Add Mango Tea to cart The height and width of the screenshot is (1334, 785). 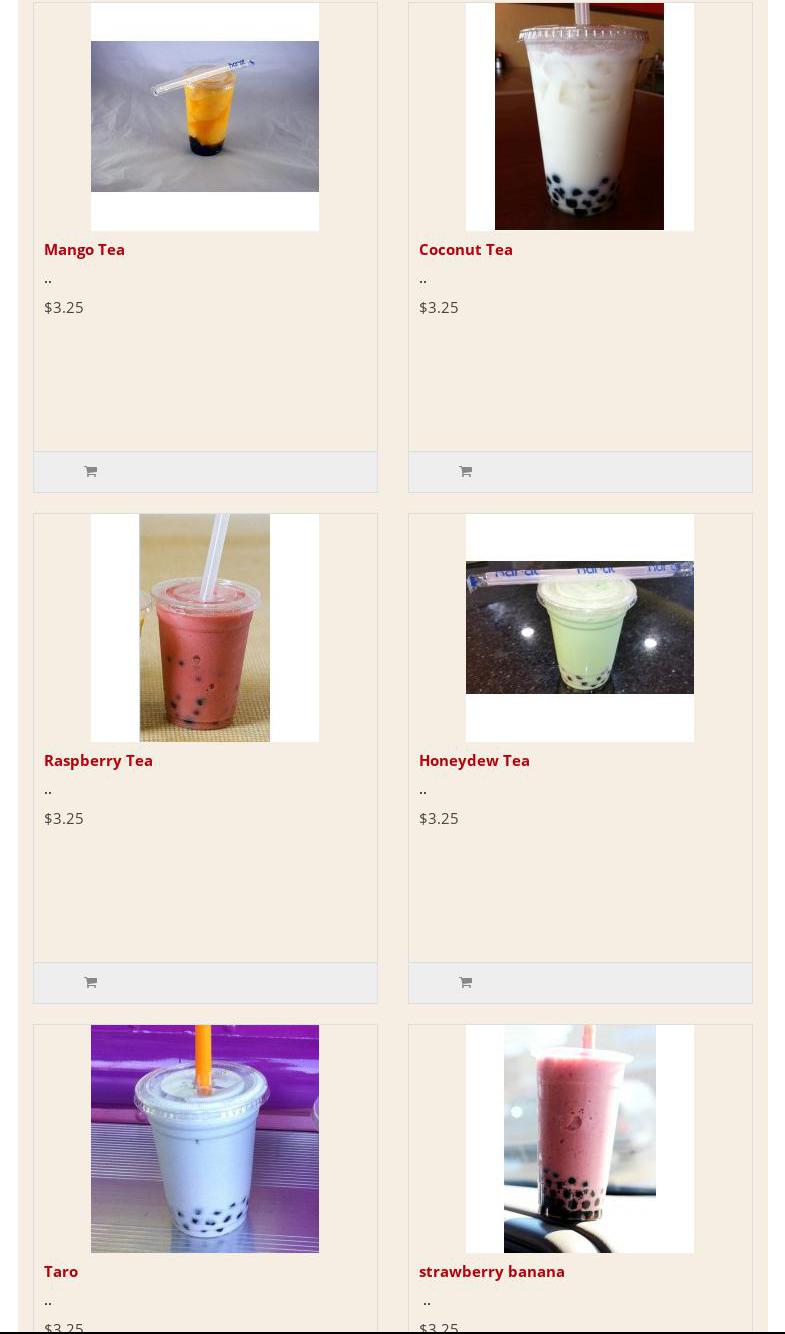click(x=91, y=472)
